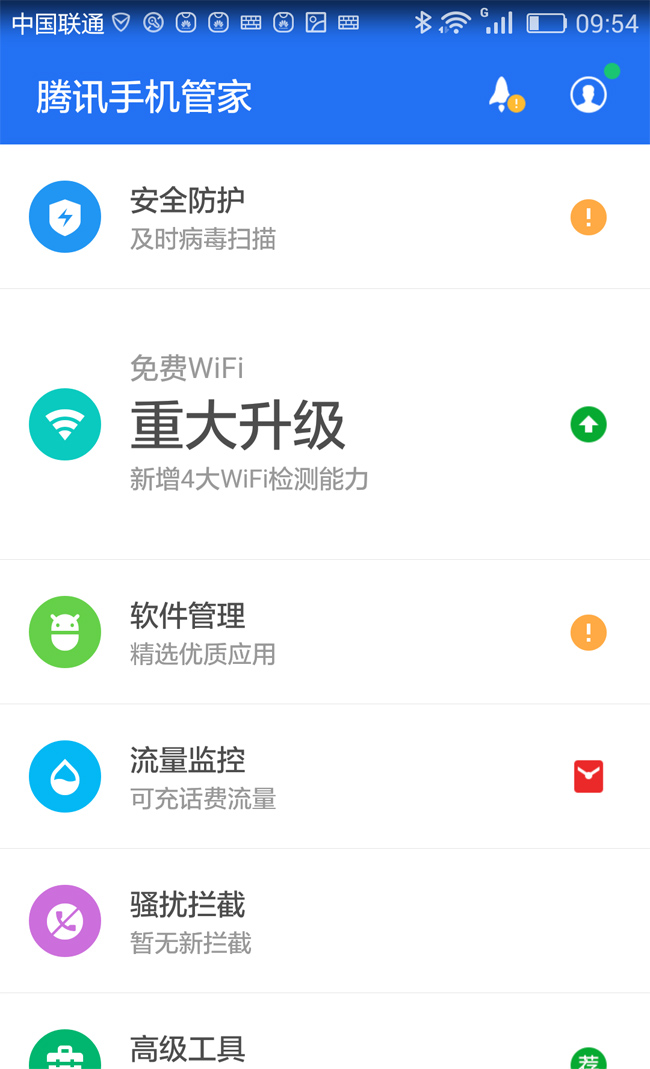The height and width of the screenshot is (1069, 650).
Task: Open 高级工具 advanced tools
Action: pyautogui.click(x=325, y=1032)
